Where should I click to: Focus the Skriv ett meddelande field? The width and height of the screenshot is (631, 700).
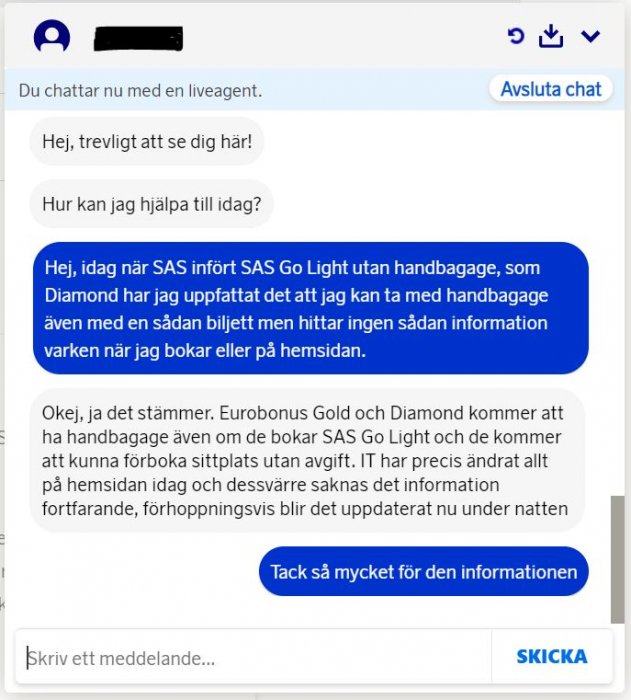point(255,658)
